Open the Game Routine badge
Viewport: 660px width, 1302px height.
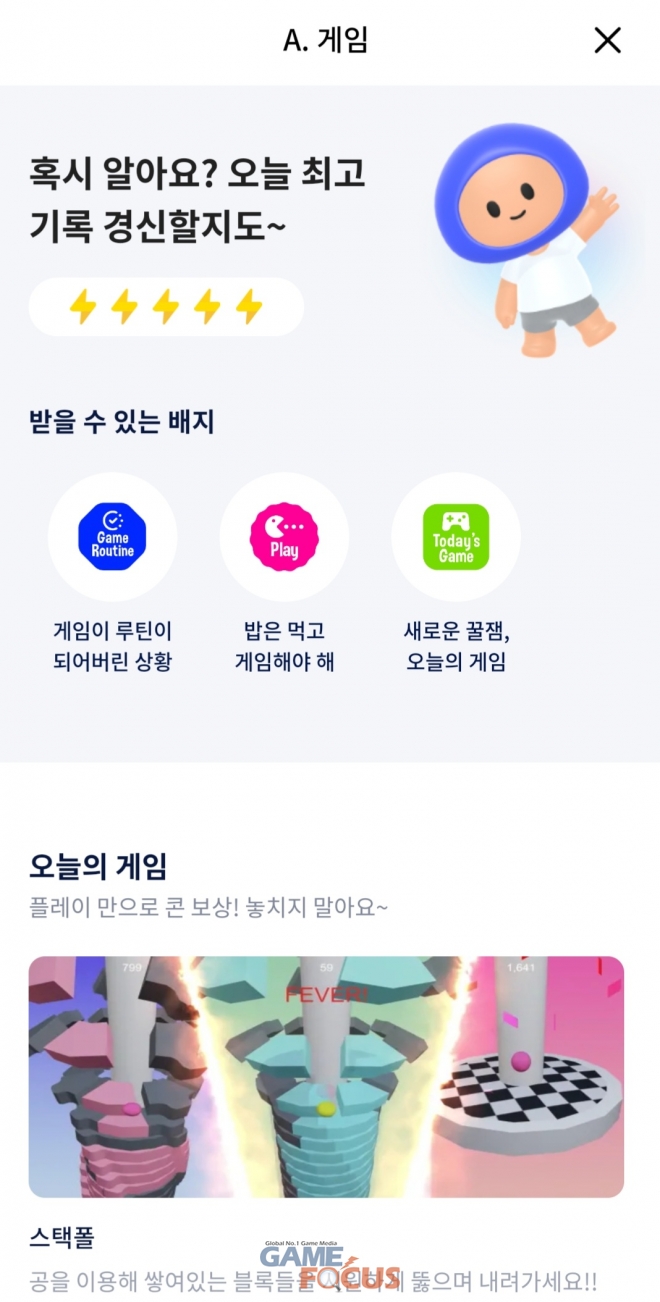click(x=113, y=537)
